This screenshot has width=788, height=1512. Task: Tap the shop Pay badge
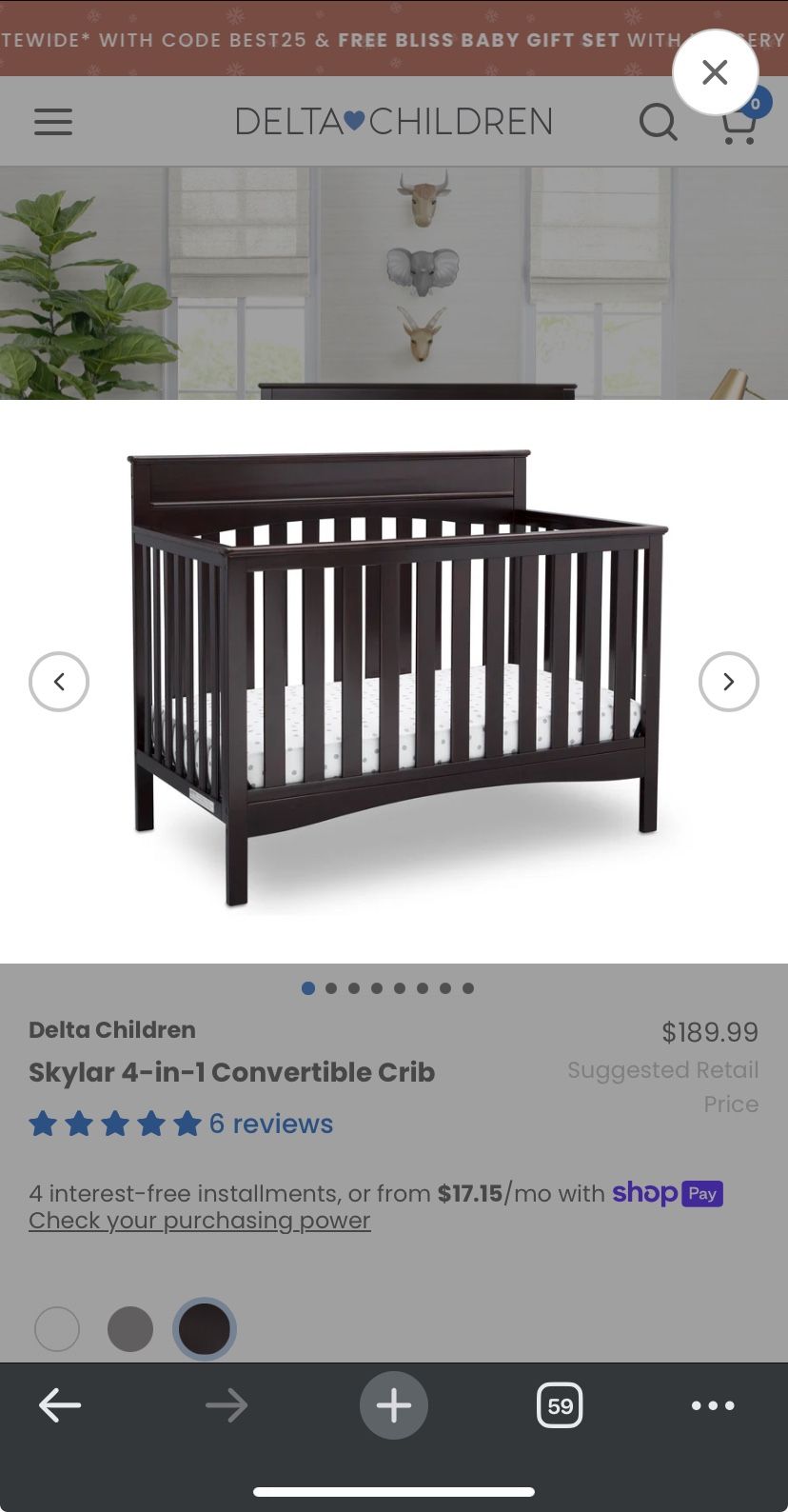(667, 1193)
